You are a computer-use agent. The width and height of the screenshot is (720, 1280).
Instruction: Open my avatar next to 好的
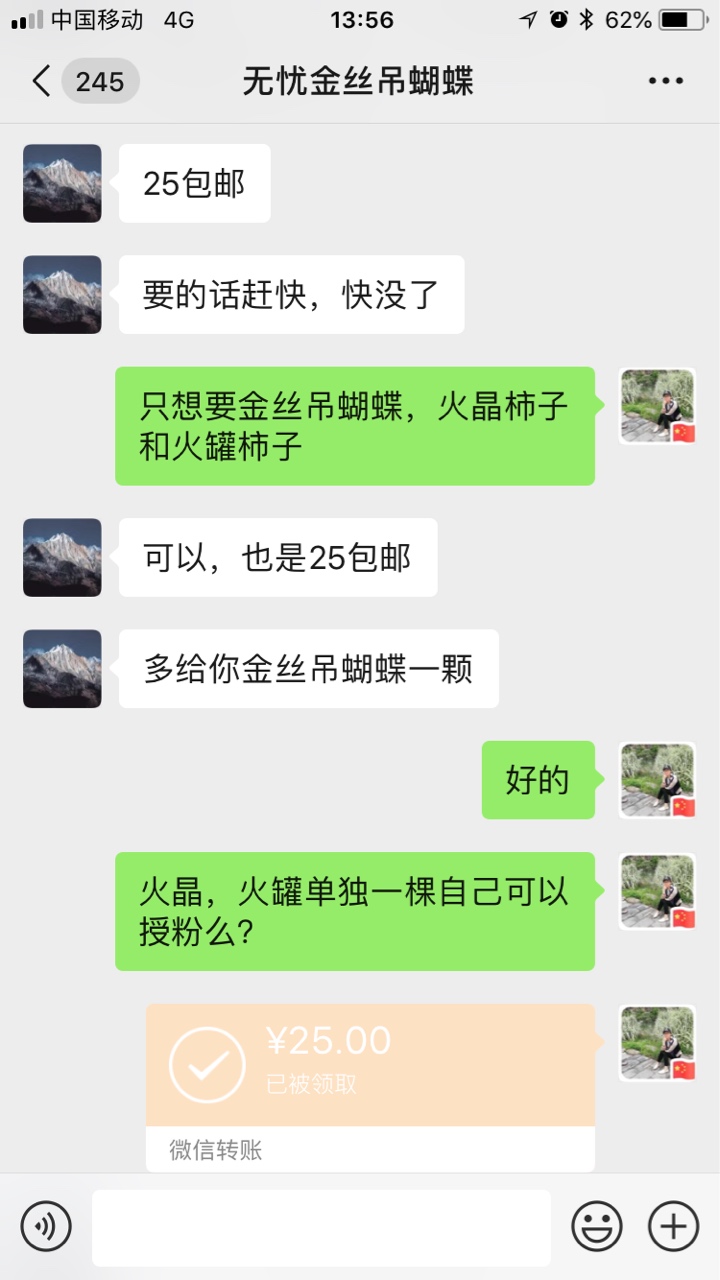(x=657, y=781)
